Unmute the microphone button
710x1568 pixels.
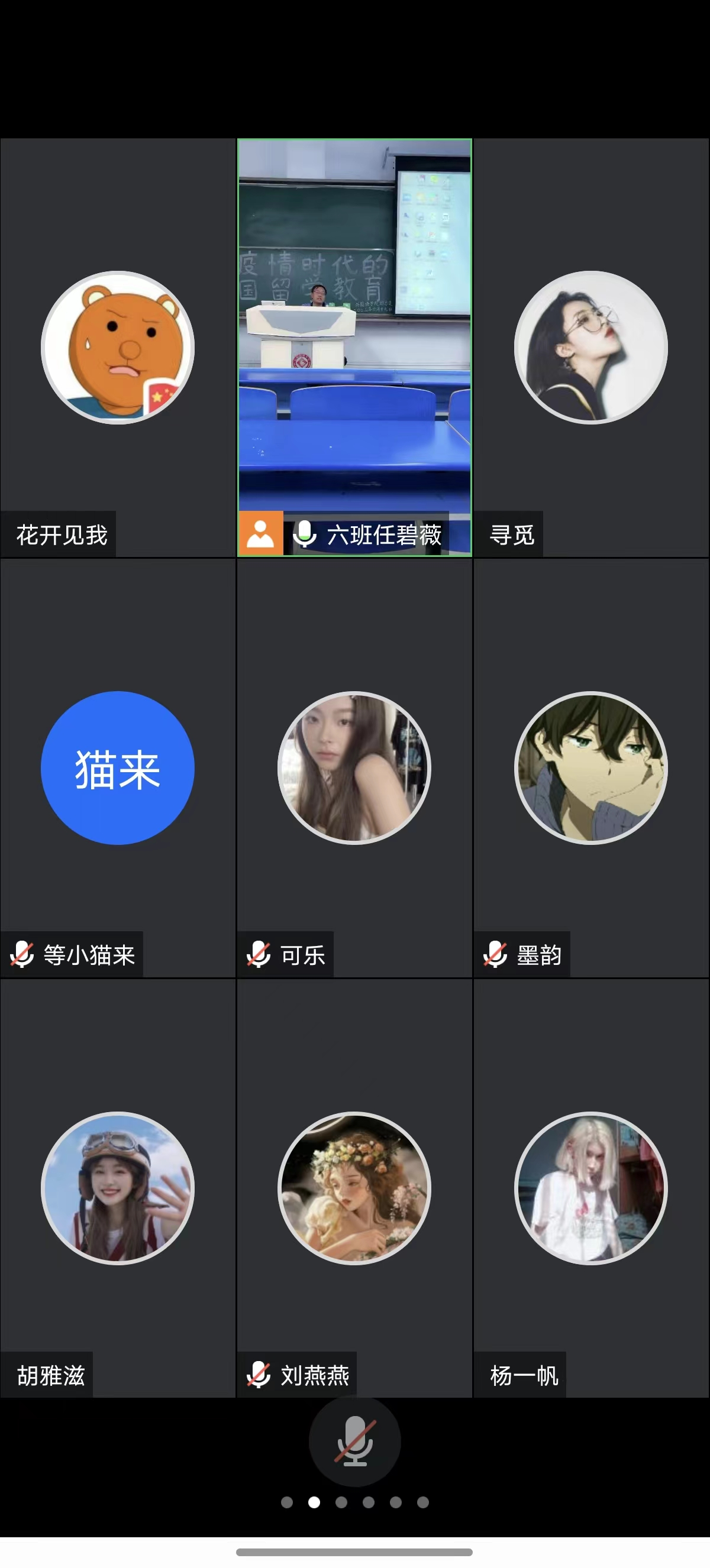pos(354,1442)
